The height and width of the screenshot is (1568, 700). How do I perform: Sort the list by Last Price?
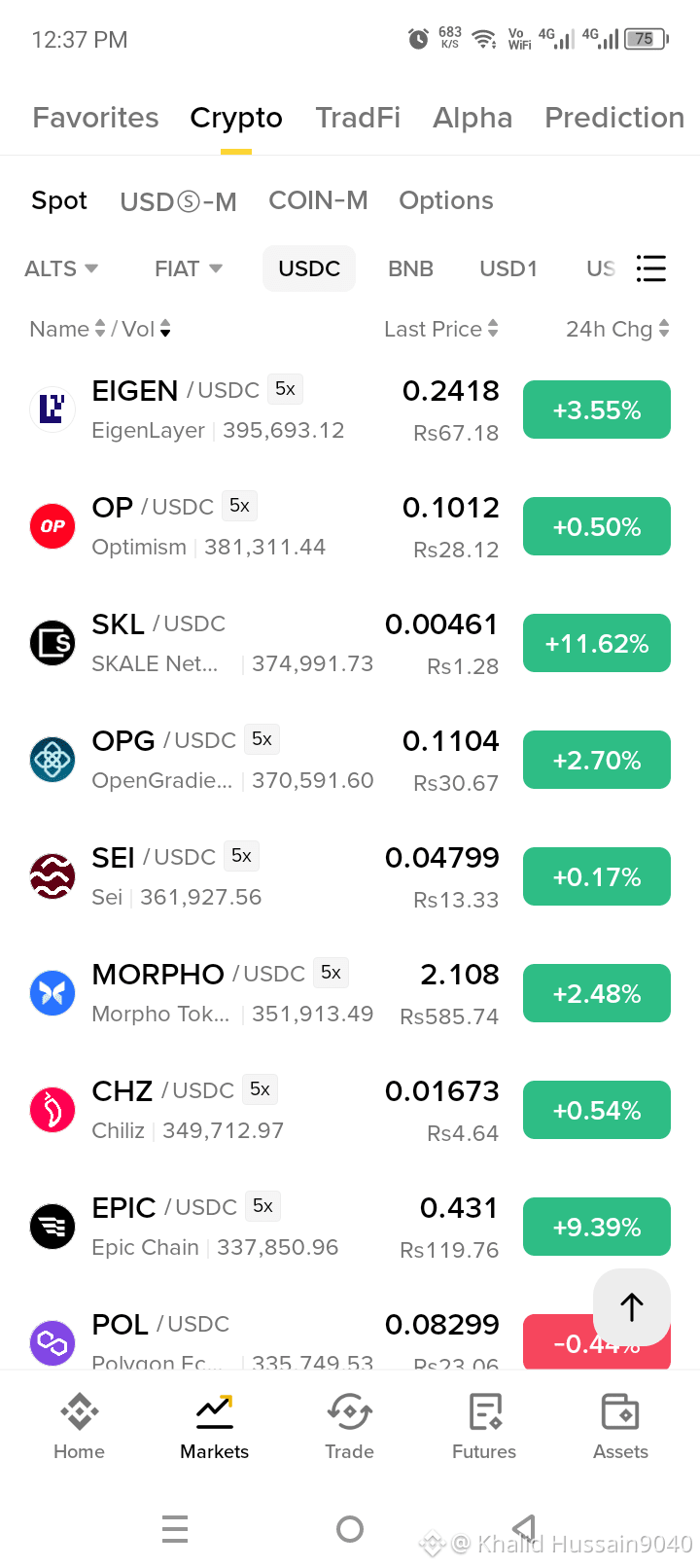441,329
